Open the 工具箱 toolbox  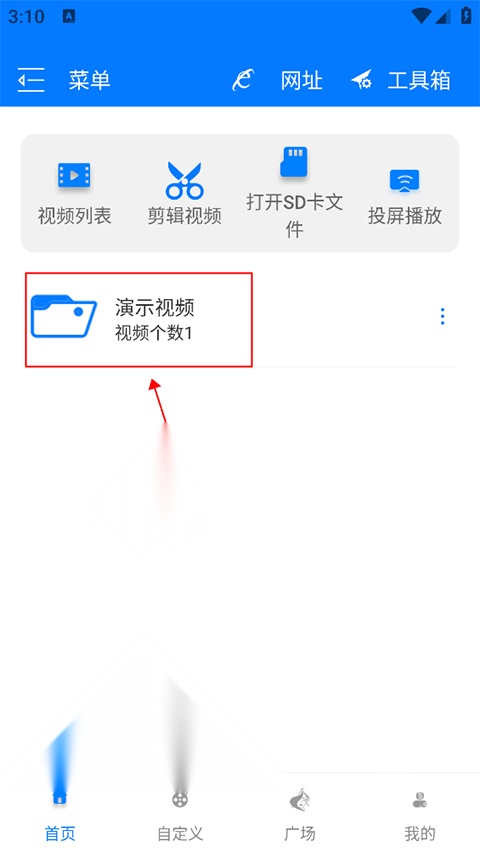pyautogui.click(x=401, y=81)
